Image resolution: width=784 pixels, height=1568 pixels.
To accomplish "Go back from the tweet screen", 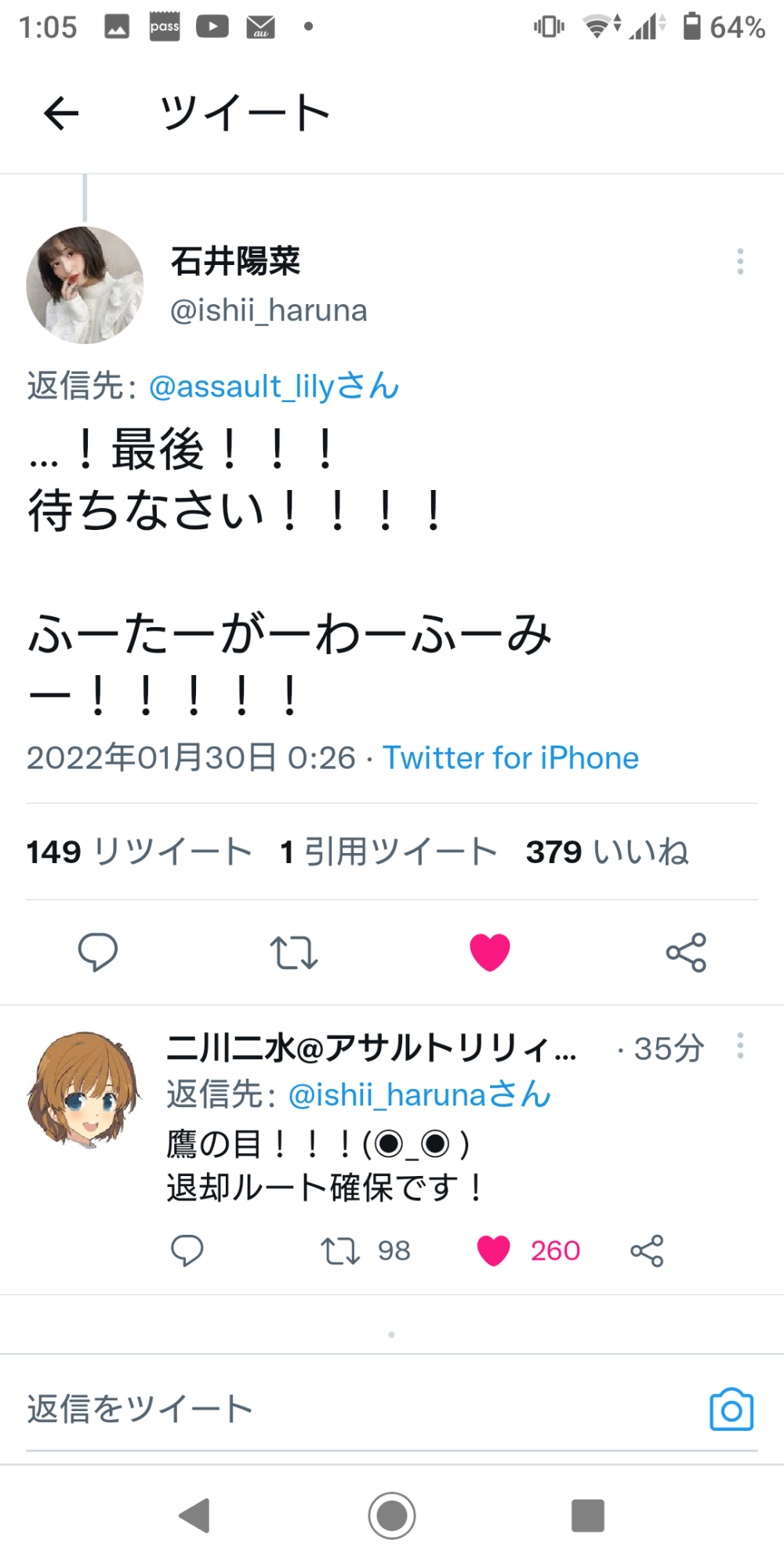I will click(61, 114).
